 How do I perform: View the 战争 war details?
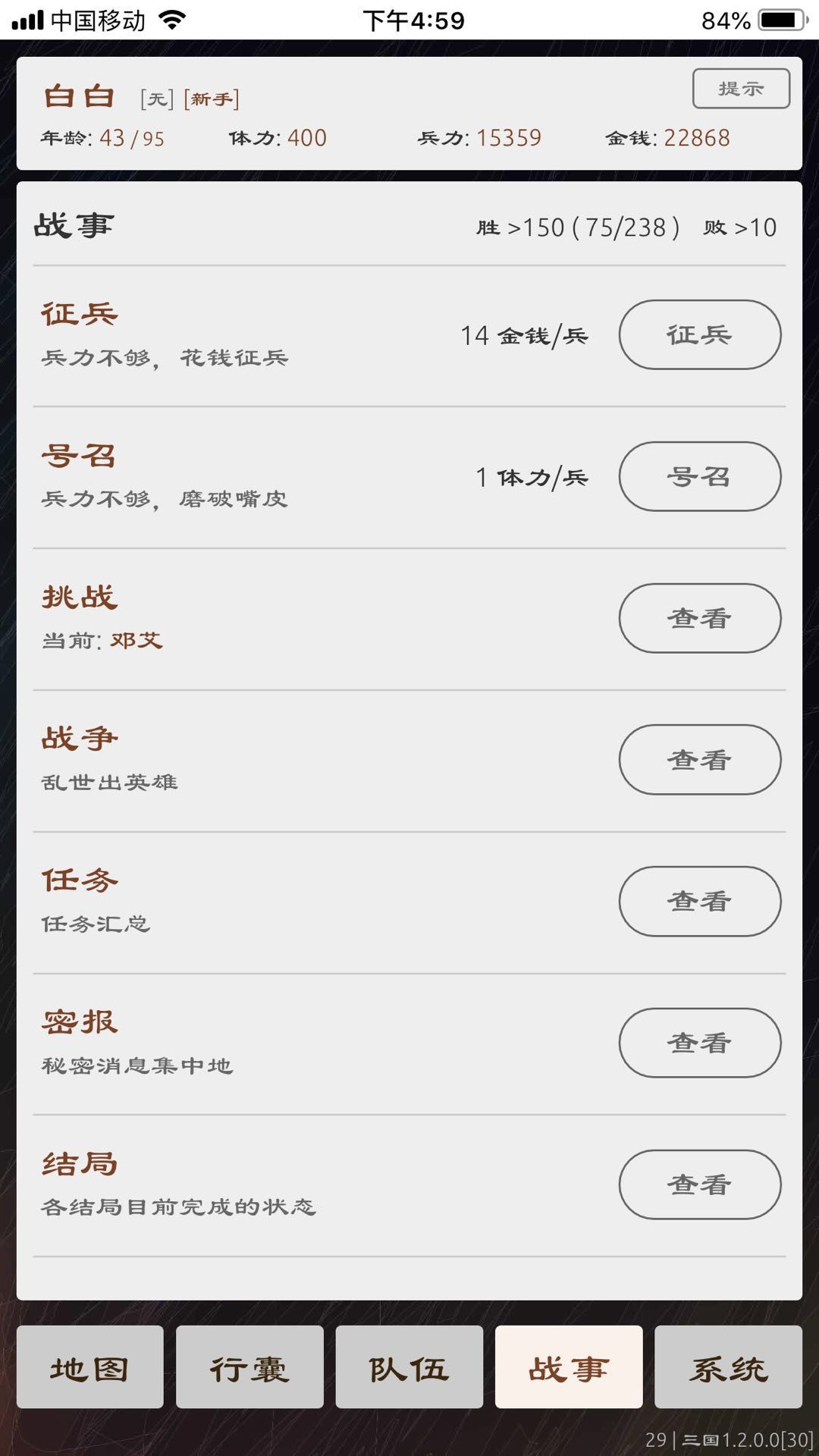[x=698, y=759]
